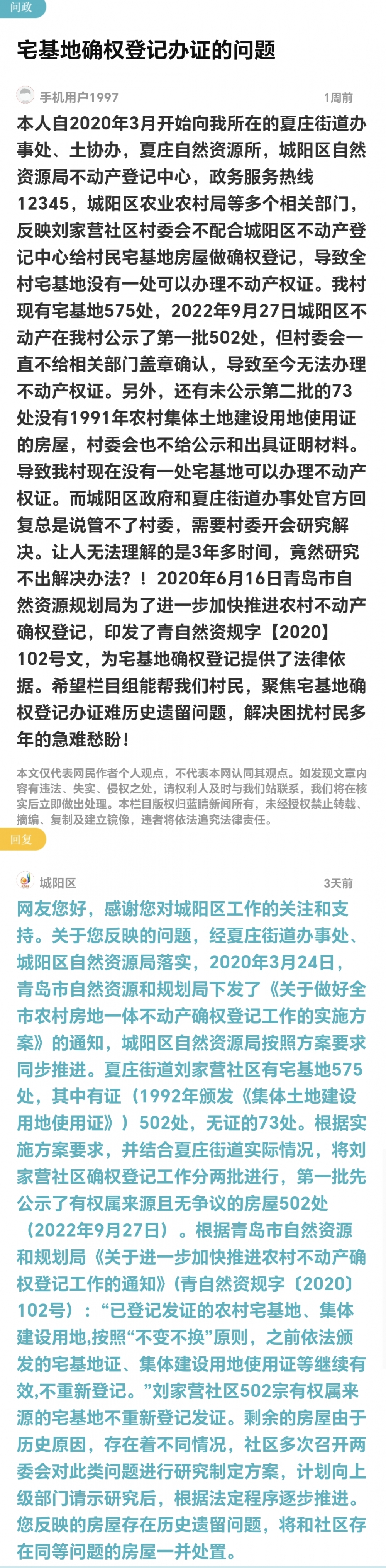The width and height of the screenshot is (386, 1568).
Task: Open the 城阳区 responder profile
Action: pos(57,883)
